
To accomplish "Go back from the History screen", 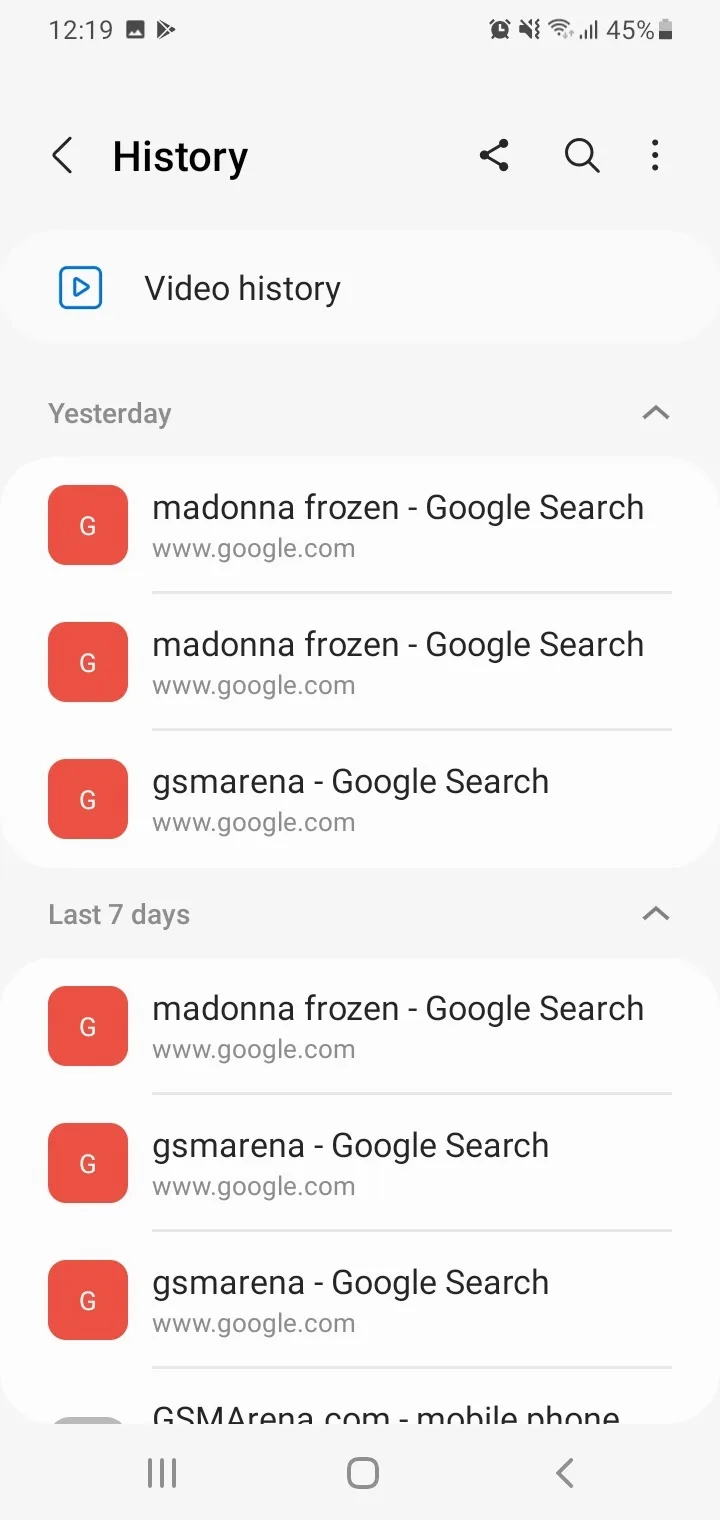I will pos(62,156).
